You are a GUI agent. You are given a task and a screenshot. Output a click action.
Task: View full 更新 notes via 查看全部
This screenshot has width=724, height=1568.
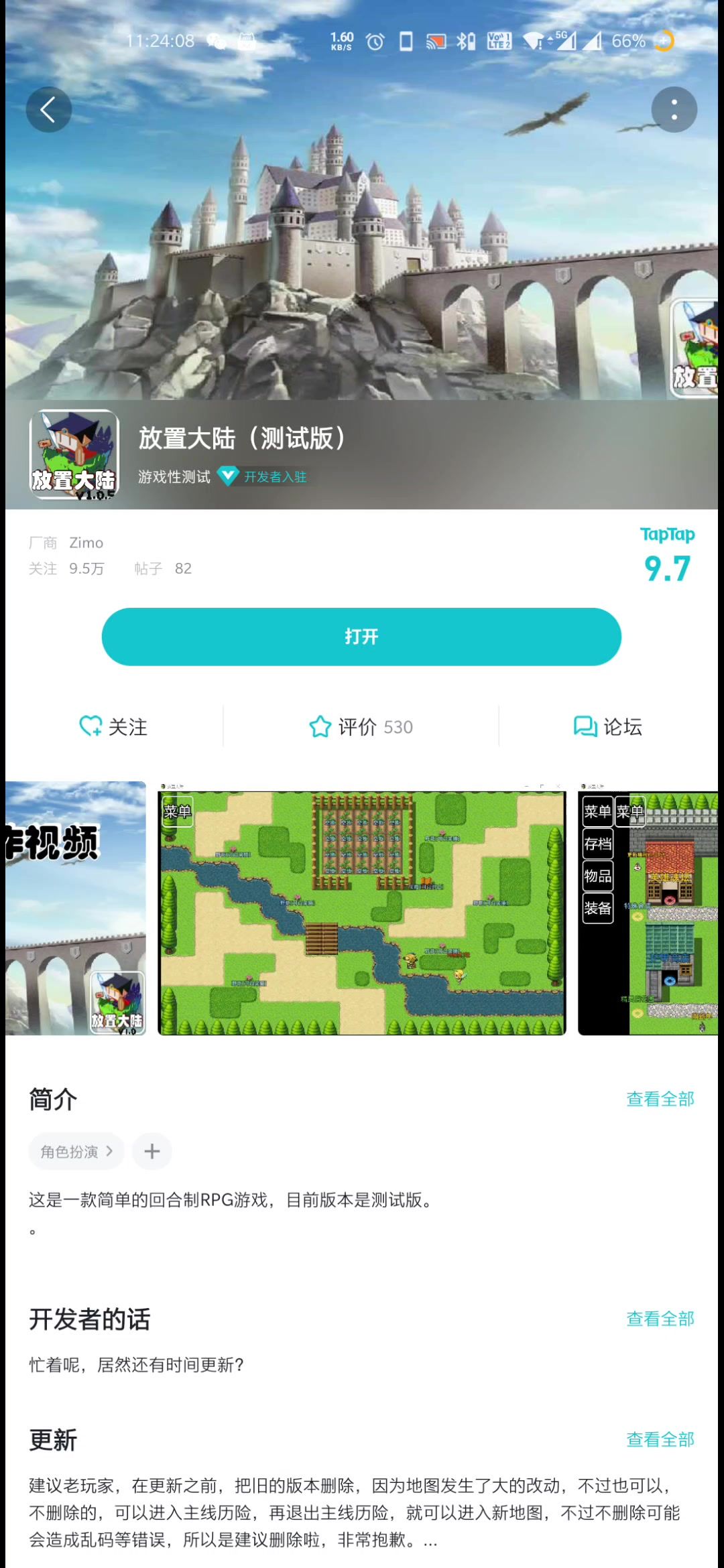[660, 1439]
